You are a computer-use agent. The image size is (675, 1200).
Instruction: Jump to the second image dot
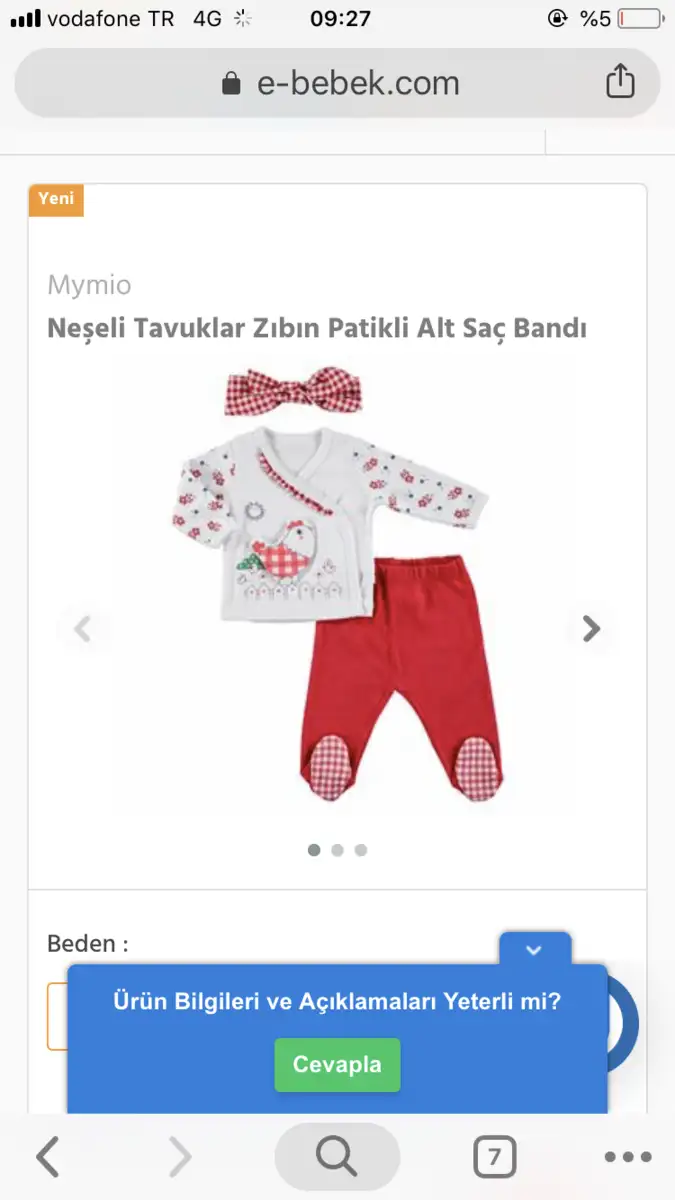tap(337, 850)
